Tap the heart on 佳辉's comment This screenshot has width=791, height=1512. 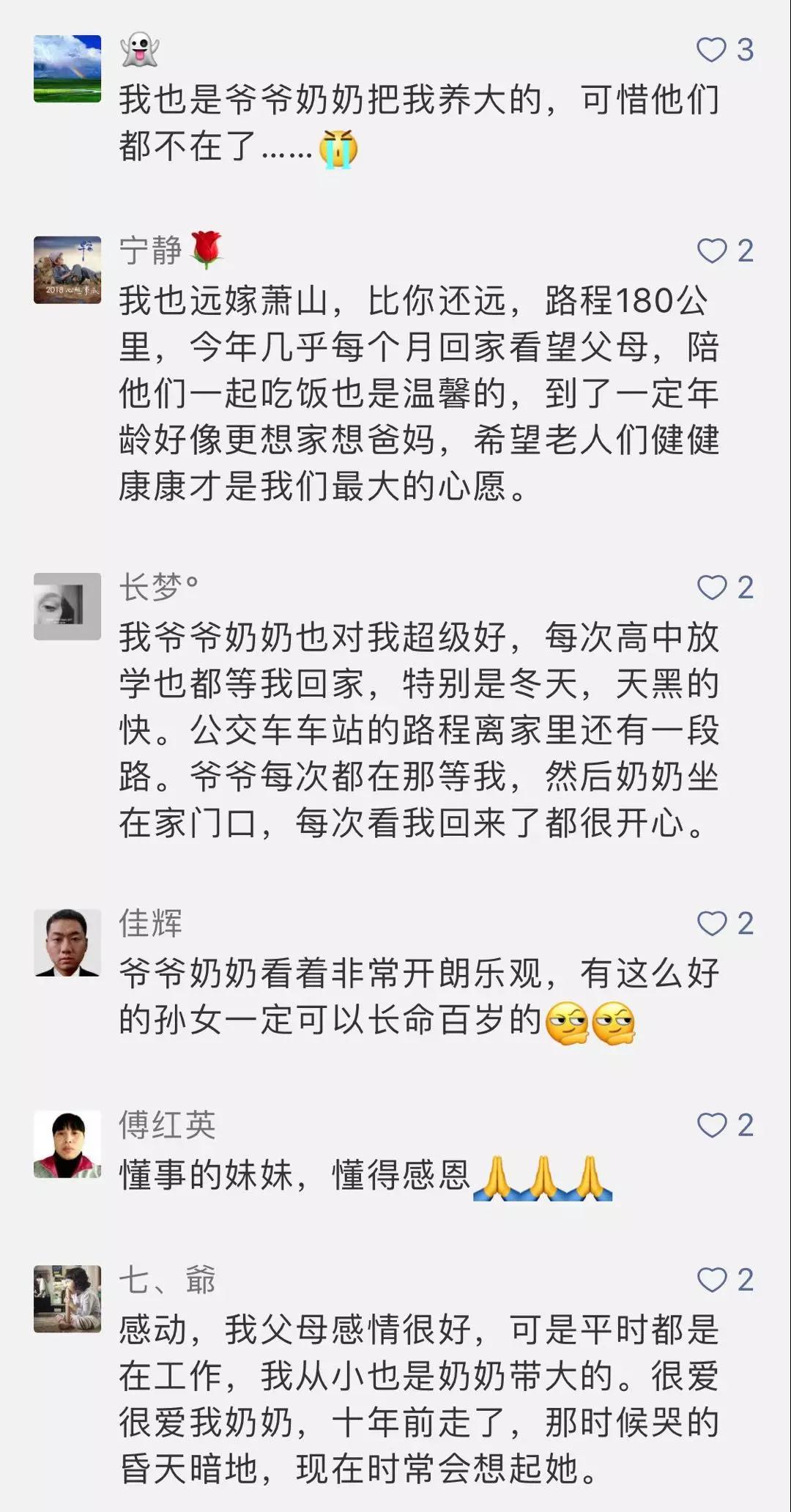pyautogui.click(x=711, y=924)
